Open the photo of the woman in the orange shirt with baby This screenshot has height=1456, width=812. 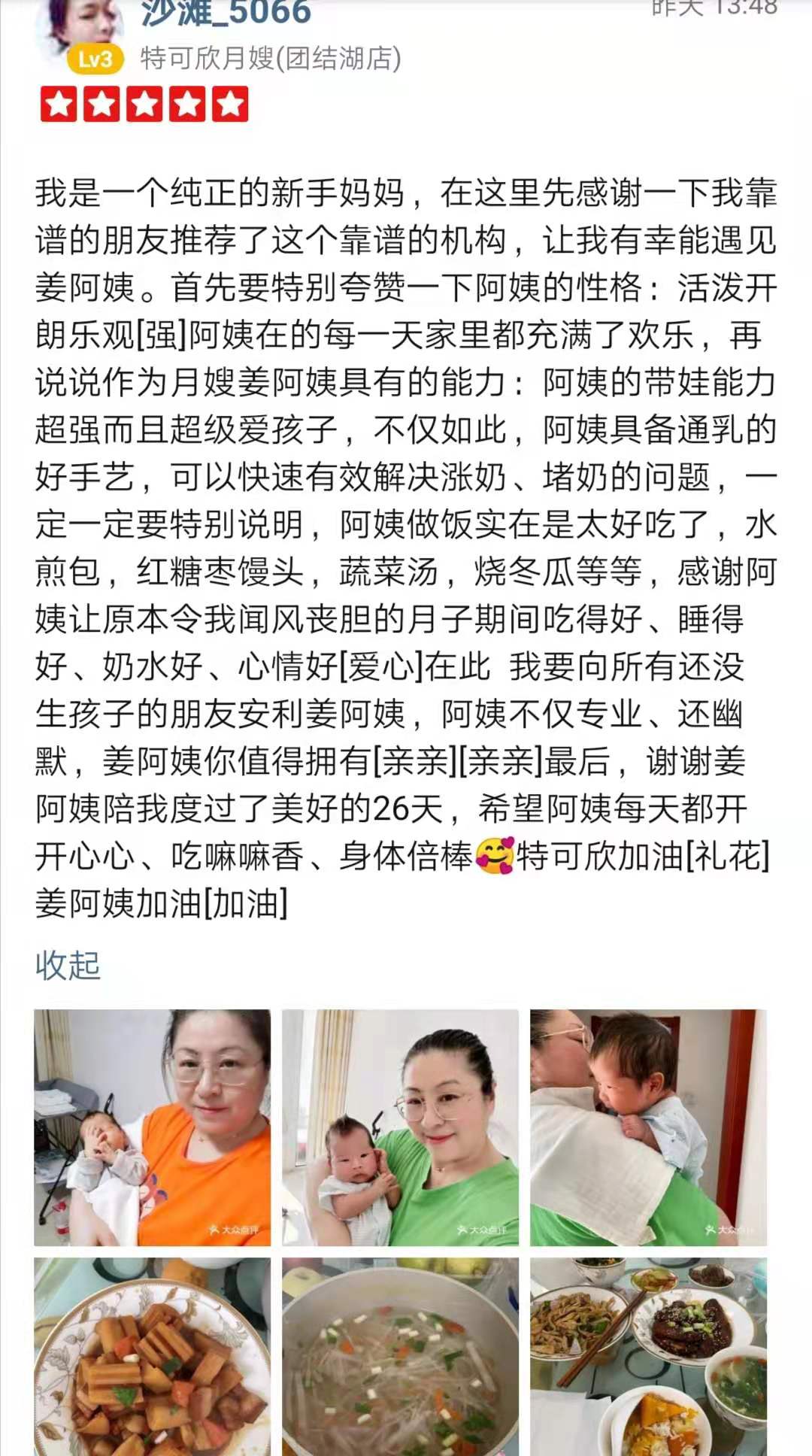point(153,1128)
